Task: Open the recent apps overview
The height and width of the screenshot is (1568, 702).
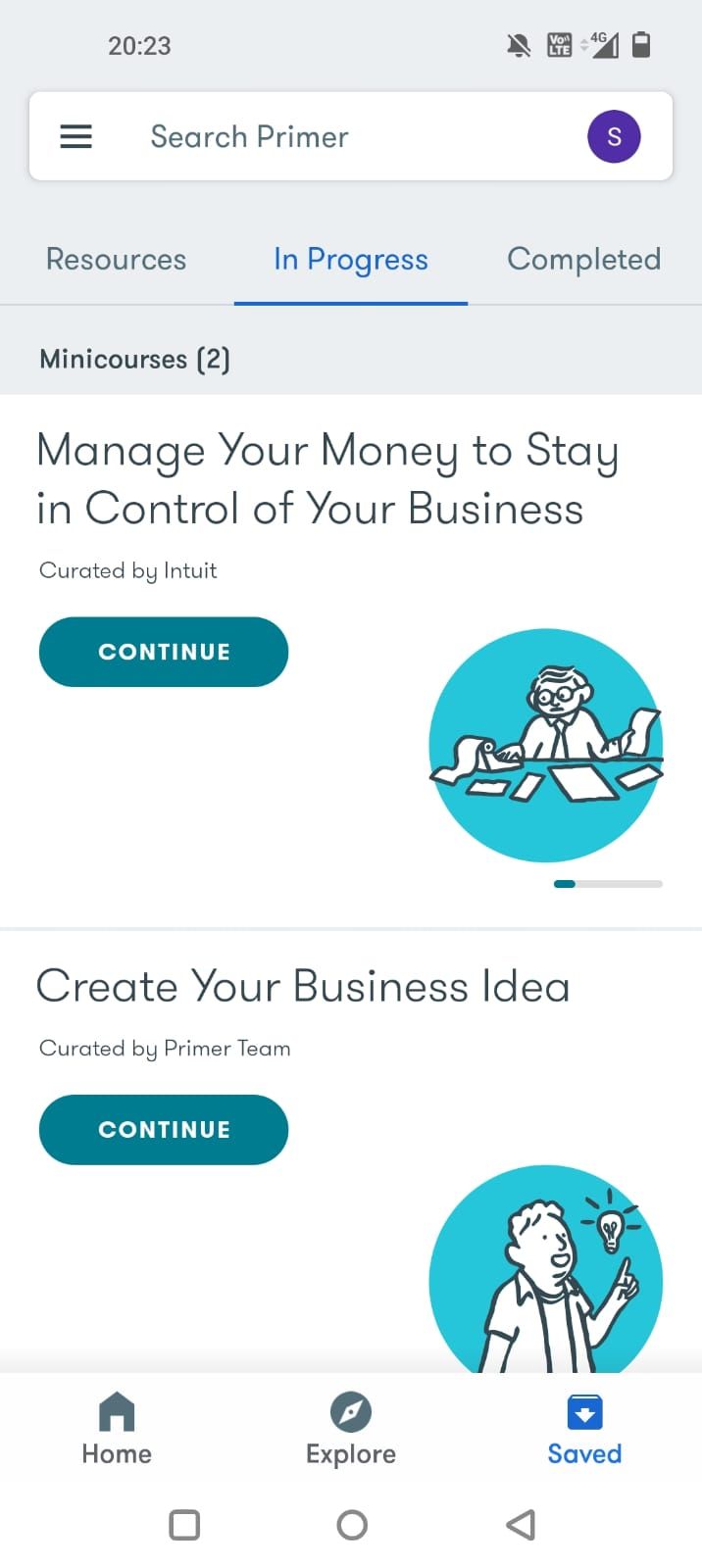Action: (x=184, y=1525)
